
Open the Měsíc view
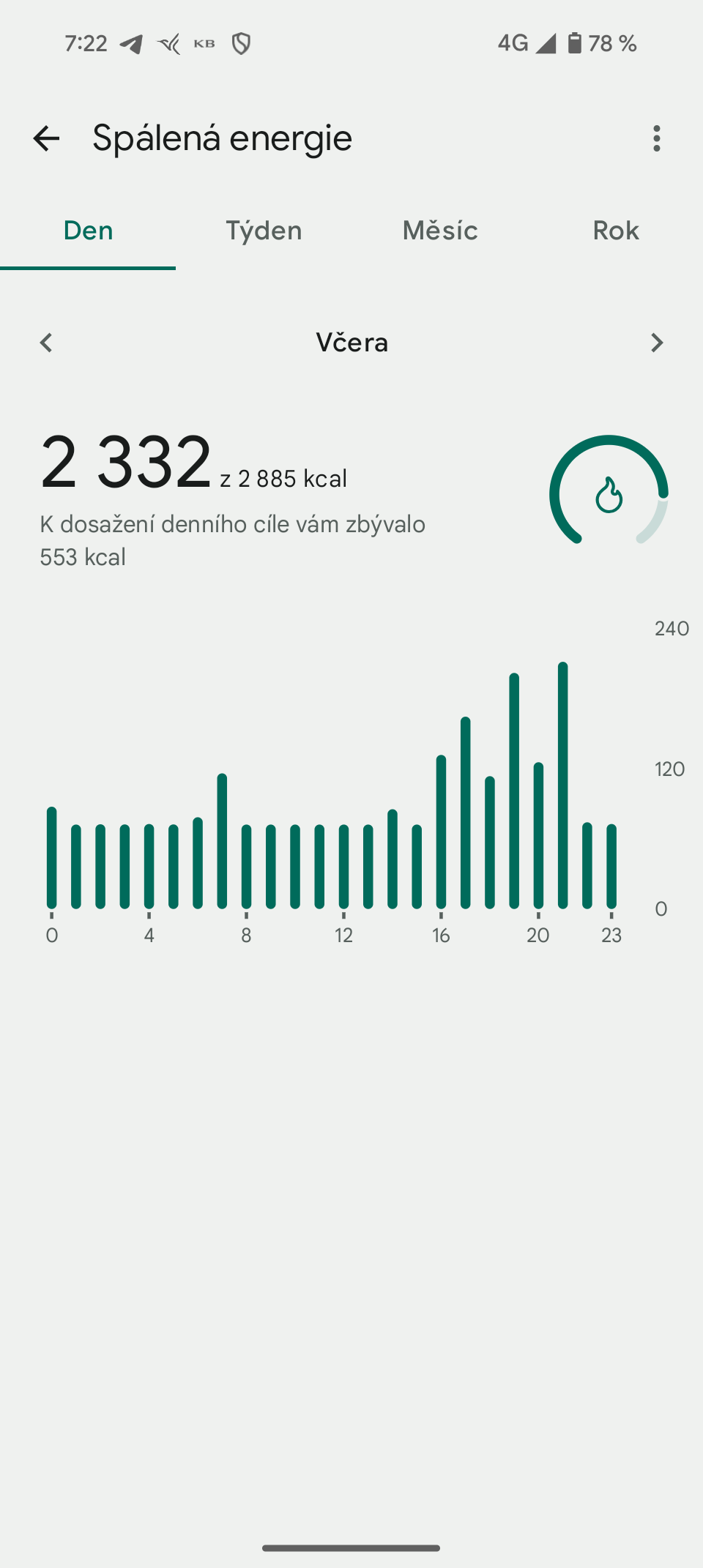click(x=439, y=230)
